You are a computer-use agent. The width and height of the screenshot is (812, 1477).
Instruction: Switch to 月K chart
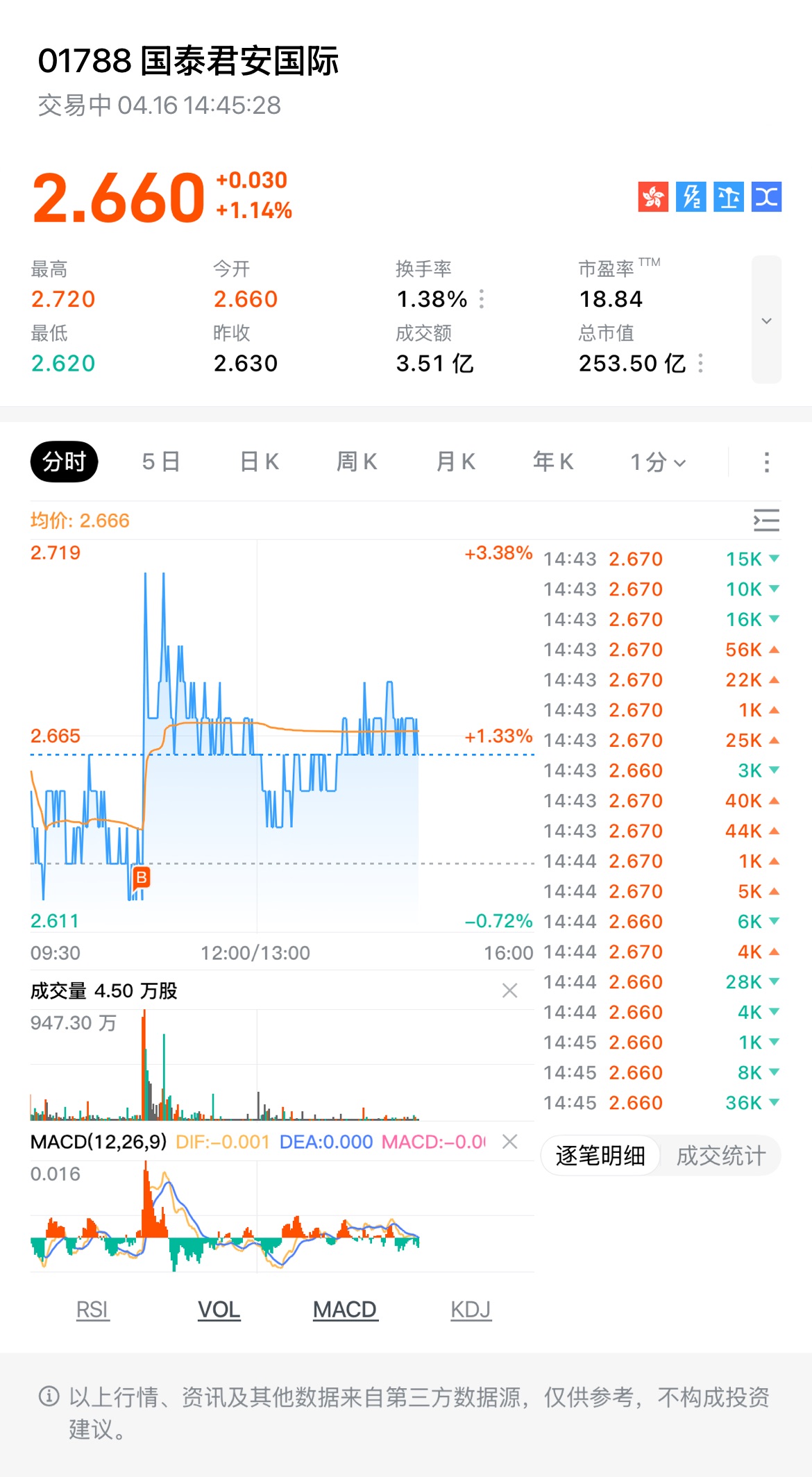tap(455, 462)
